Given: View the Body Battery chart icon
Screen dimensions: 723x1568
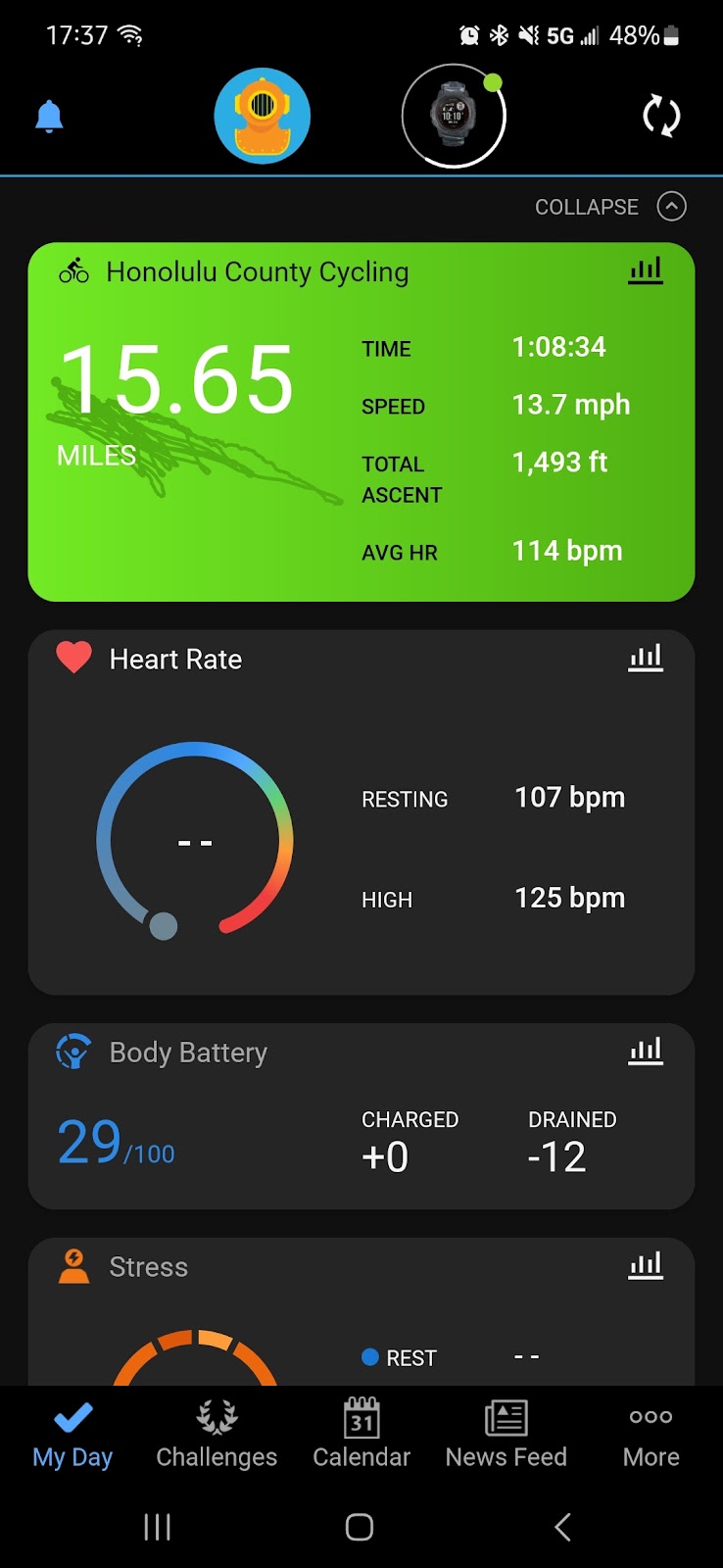Looking at the screenshot, I should click(646, 1051).
